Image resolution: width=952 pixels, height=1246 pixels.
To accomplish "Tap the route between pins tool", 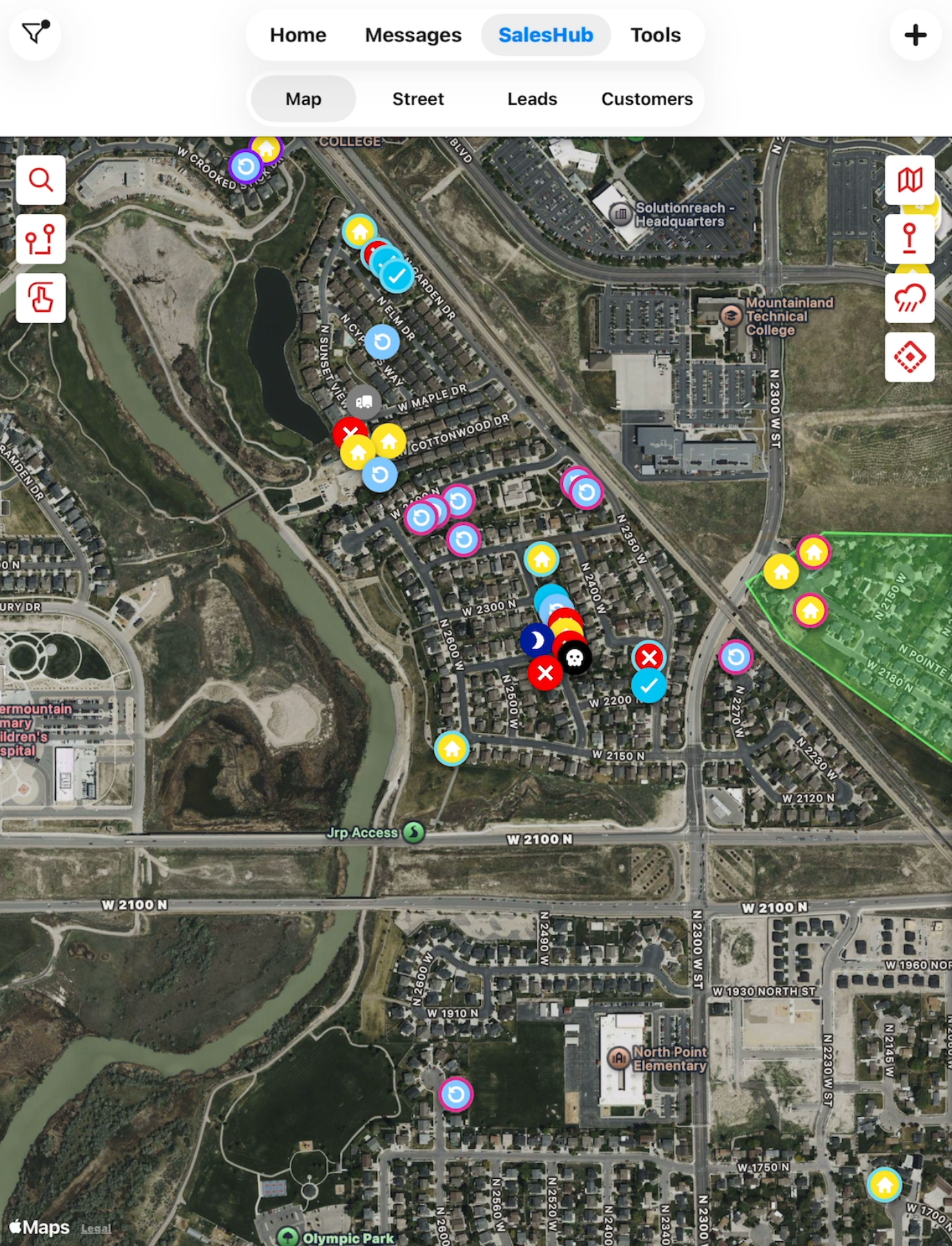I will coord(41,239).
